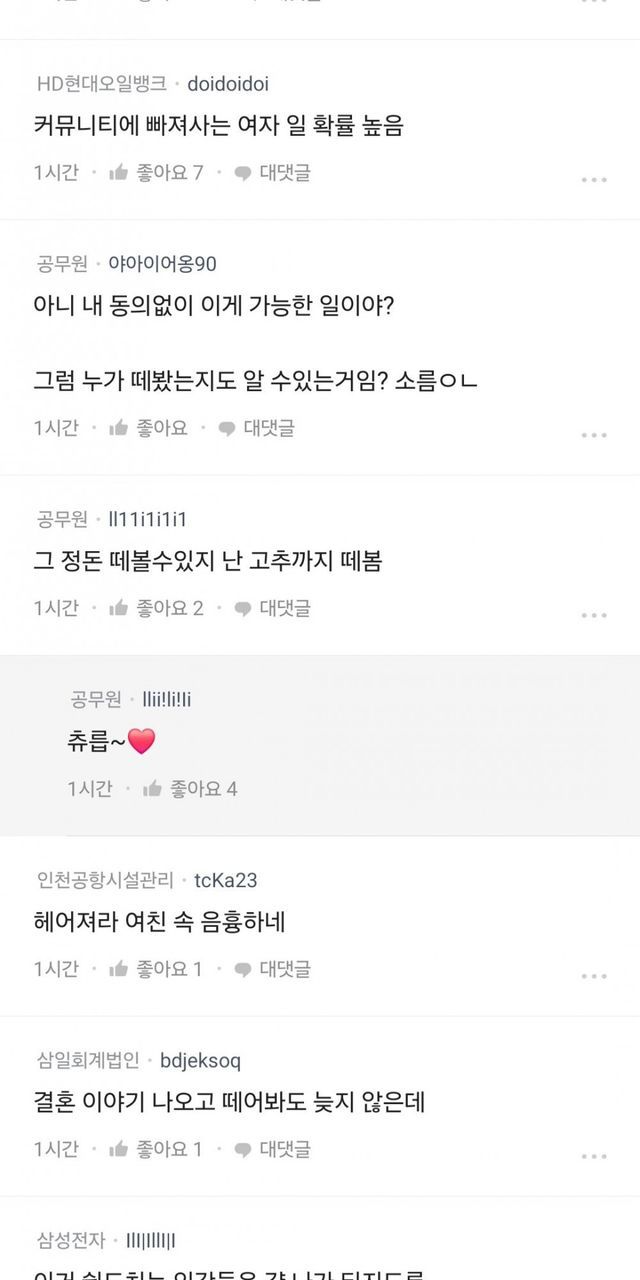640x1280 pixels.
Task: Like ll11i1i1i1's comment
Action: [155, 608]
